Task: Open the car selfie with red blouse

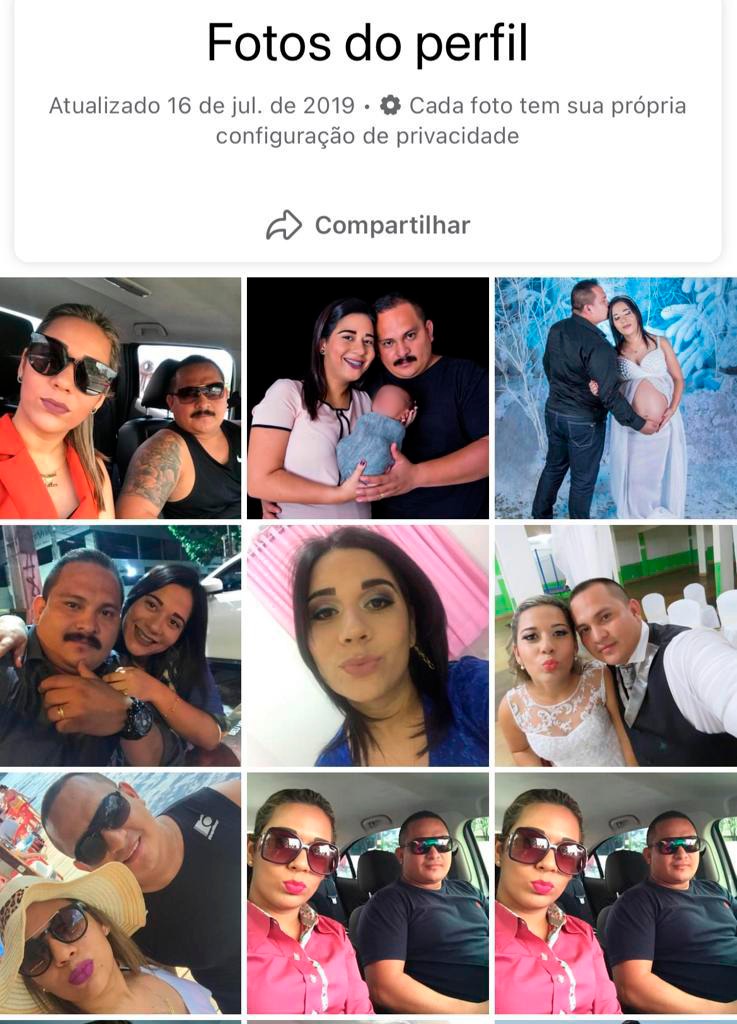Action: click(x=120, y=397)
